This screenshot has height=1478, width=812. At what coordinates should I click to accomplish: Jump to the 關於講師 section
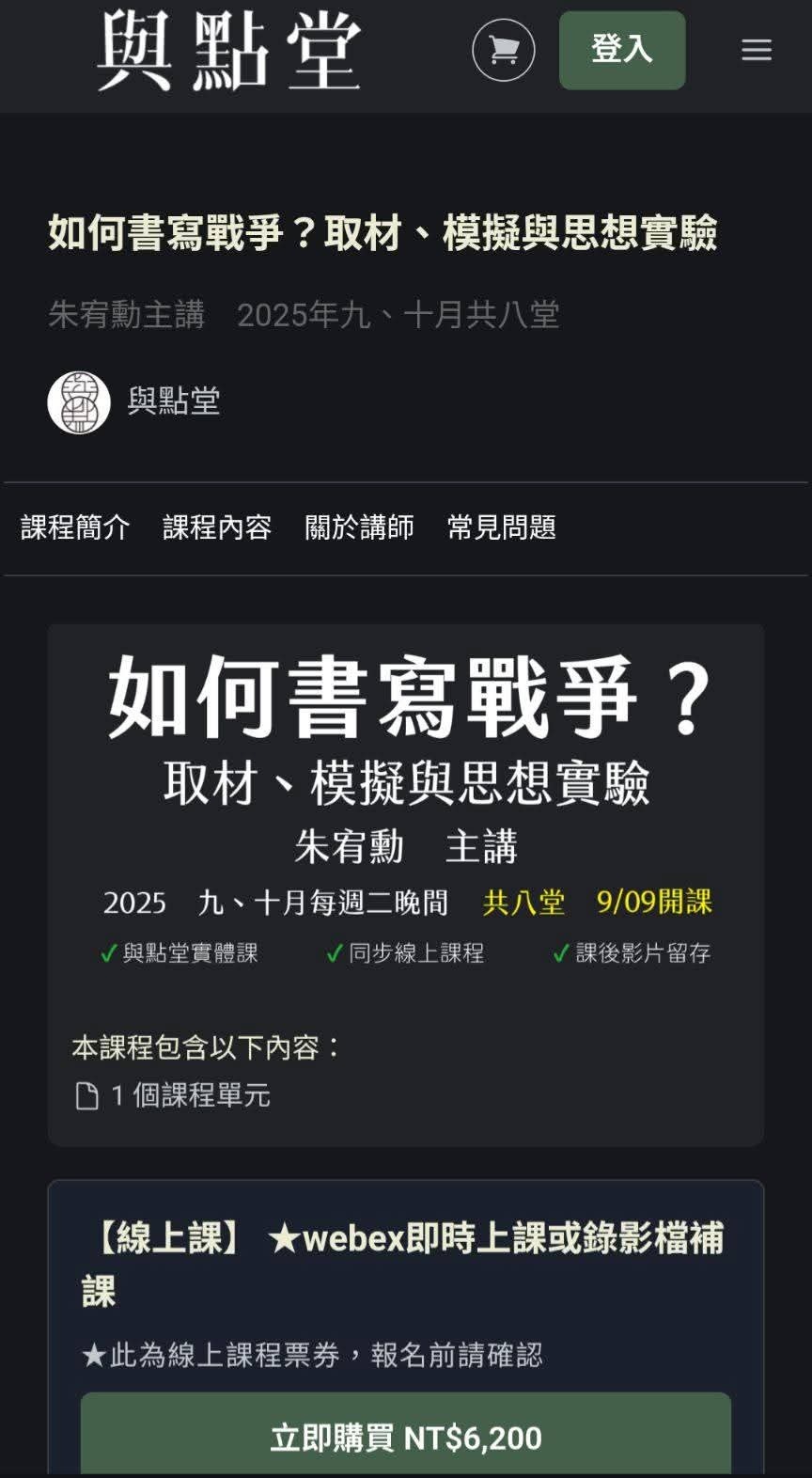click(x=359, y=527)
